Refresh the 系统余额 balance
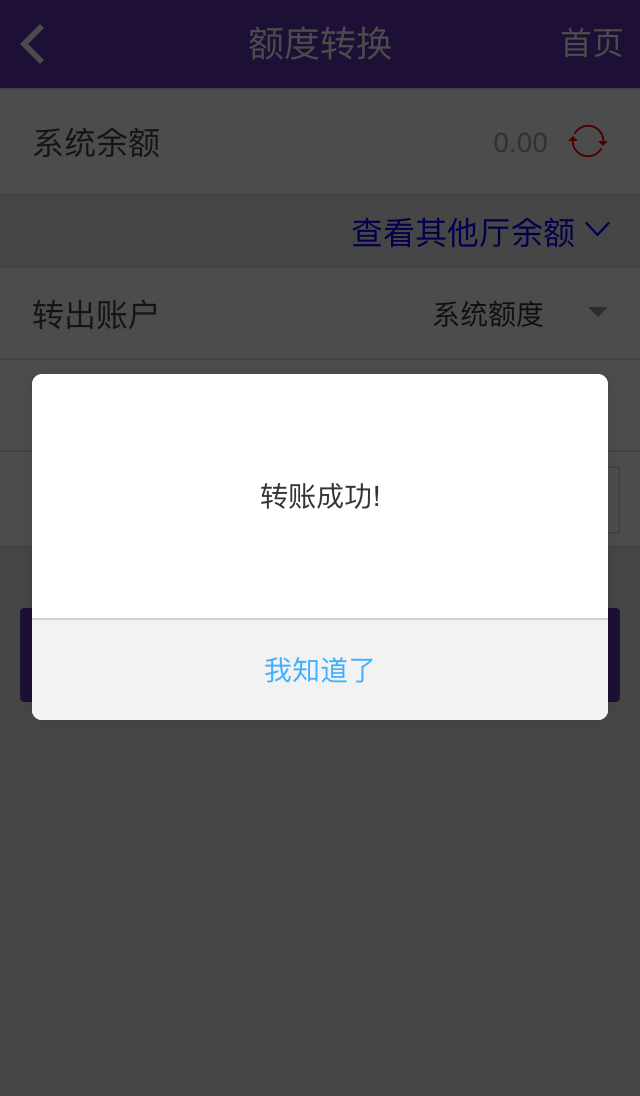This screenshot has width=640, height=1096. click(x=588, y=142)
